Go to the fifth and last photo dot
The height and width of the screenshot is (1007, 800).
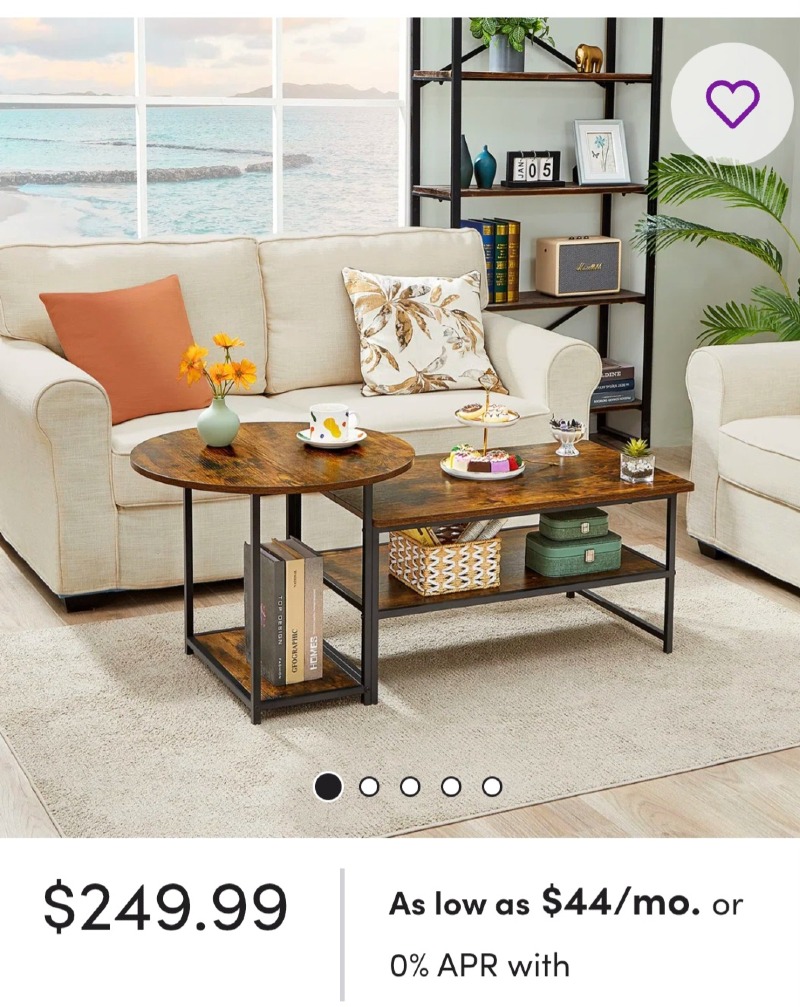[x=492, y=787]
